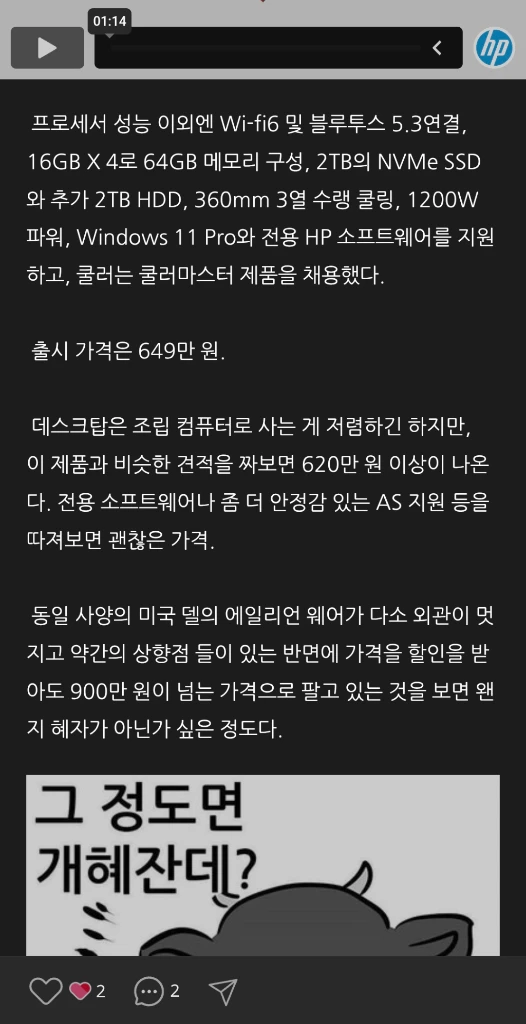526x1024 pixels.
Task: Open the comments speech bubble
Action: (148, 991)
